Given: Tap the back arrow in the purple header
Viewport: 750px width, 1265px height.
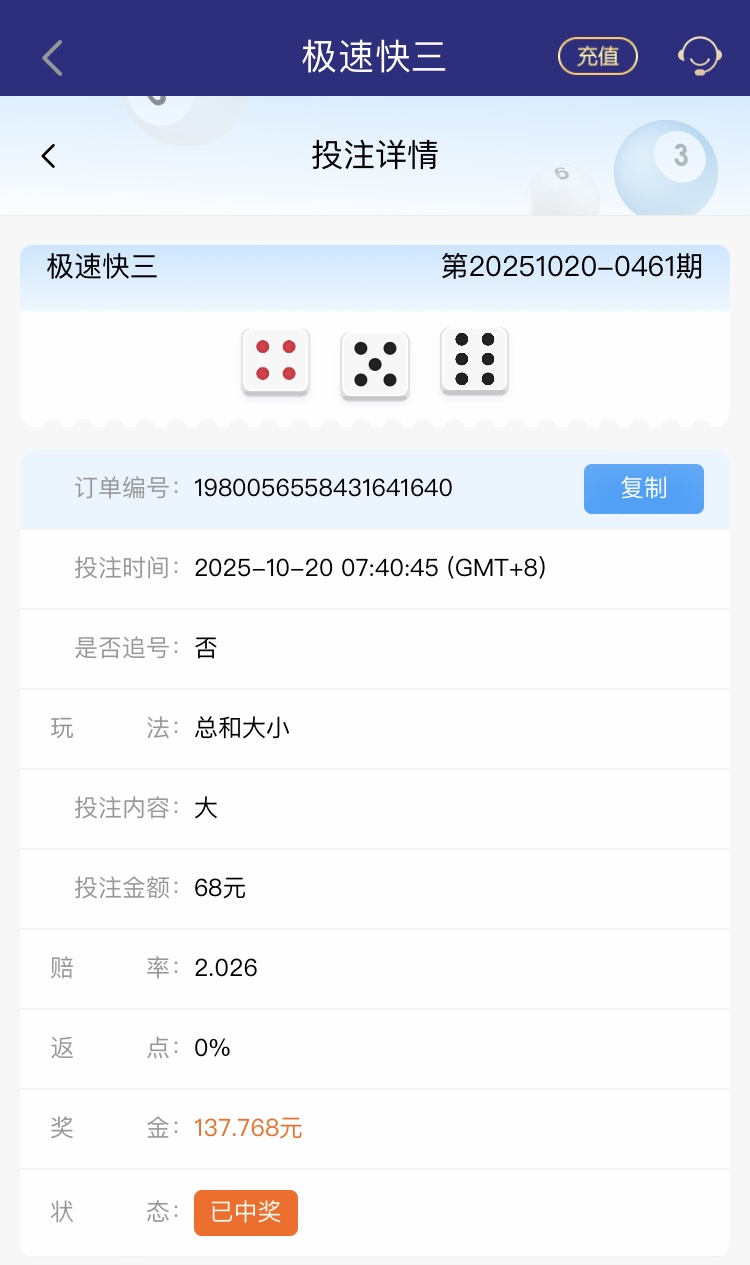Looking at the screenshot, I should click(51, 57).
